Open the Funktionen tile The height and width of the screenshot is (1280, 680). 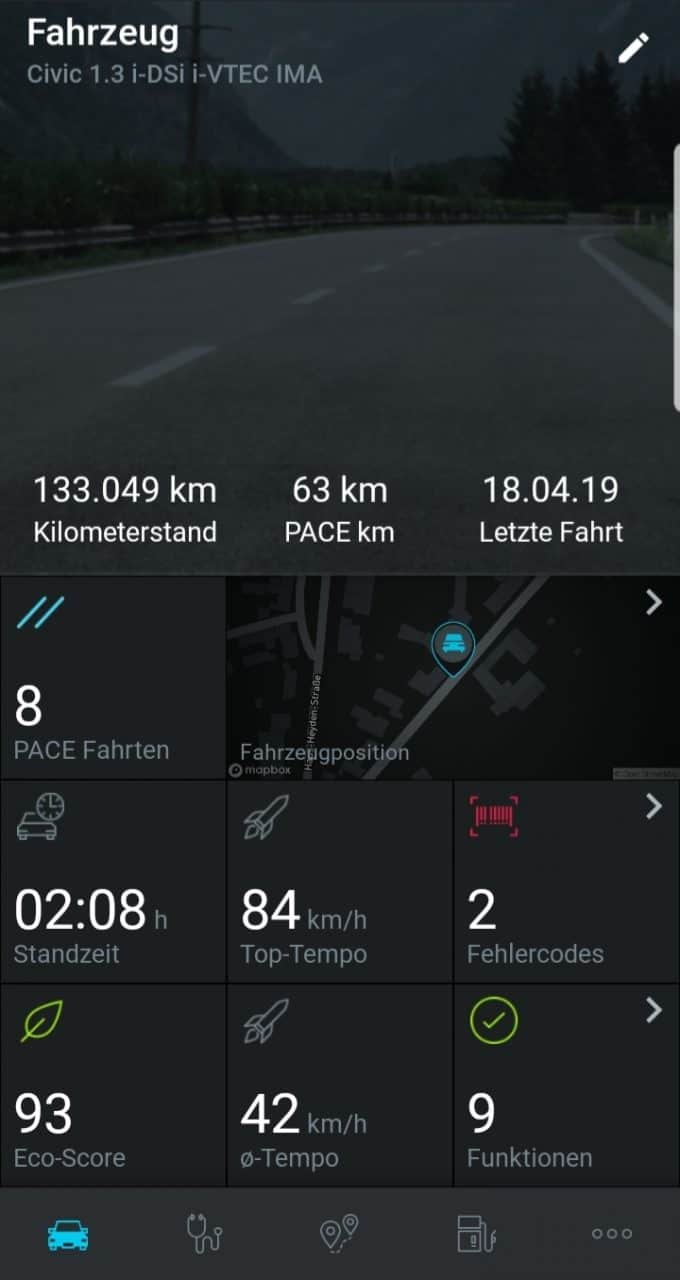pyautogui.click(x=566, y=1086)
